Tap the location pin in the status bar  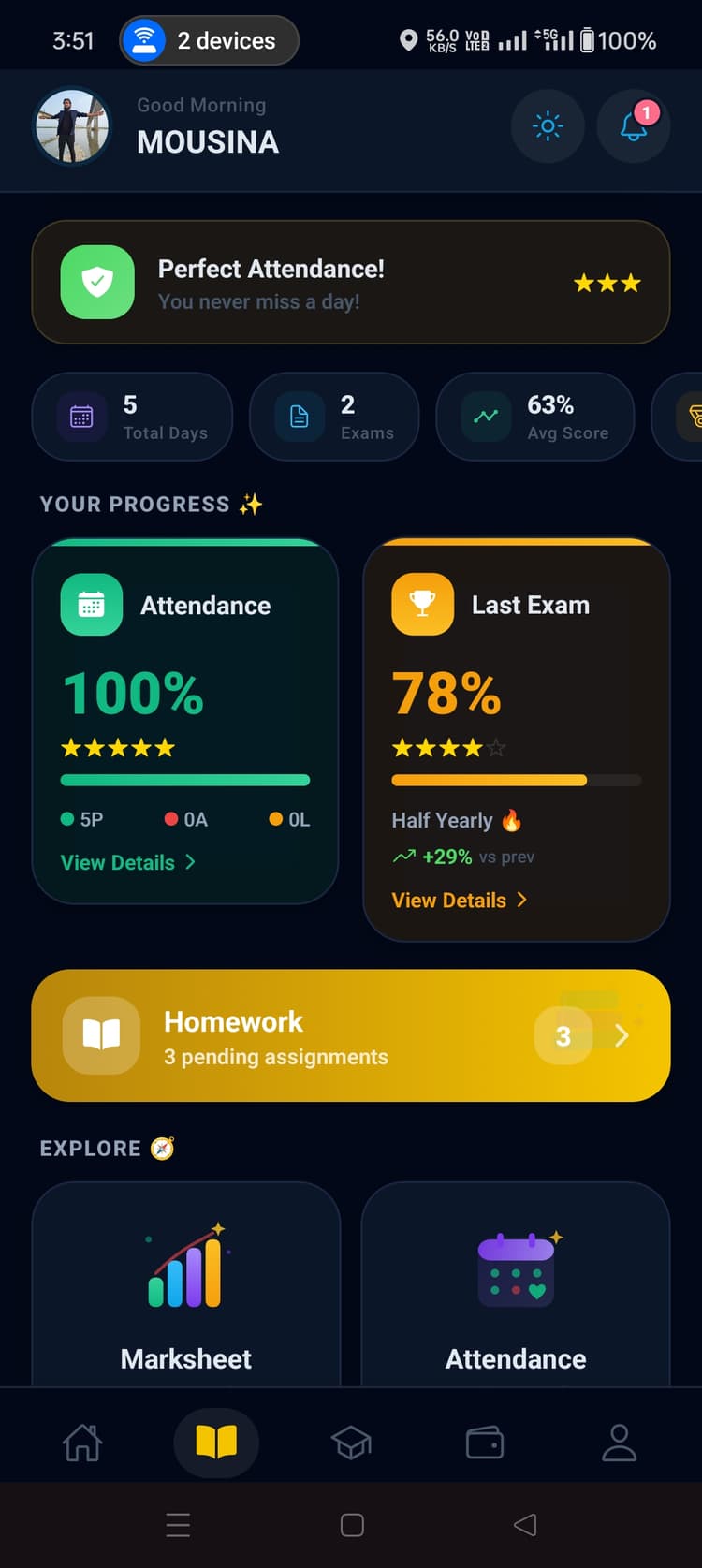click(x=408, y=40)
